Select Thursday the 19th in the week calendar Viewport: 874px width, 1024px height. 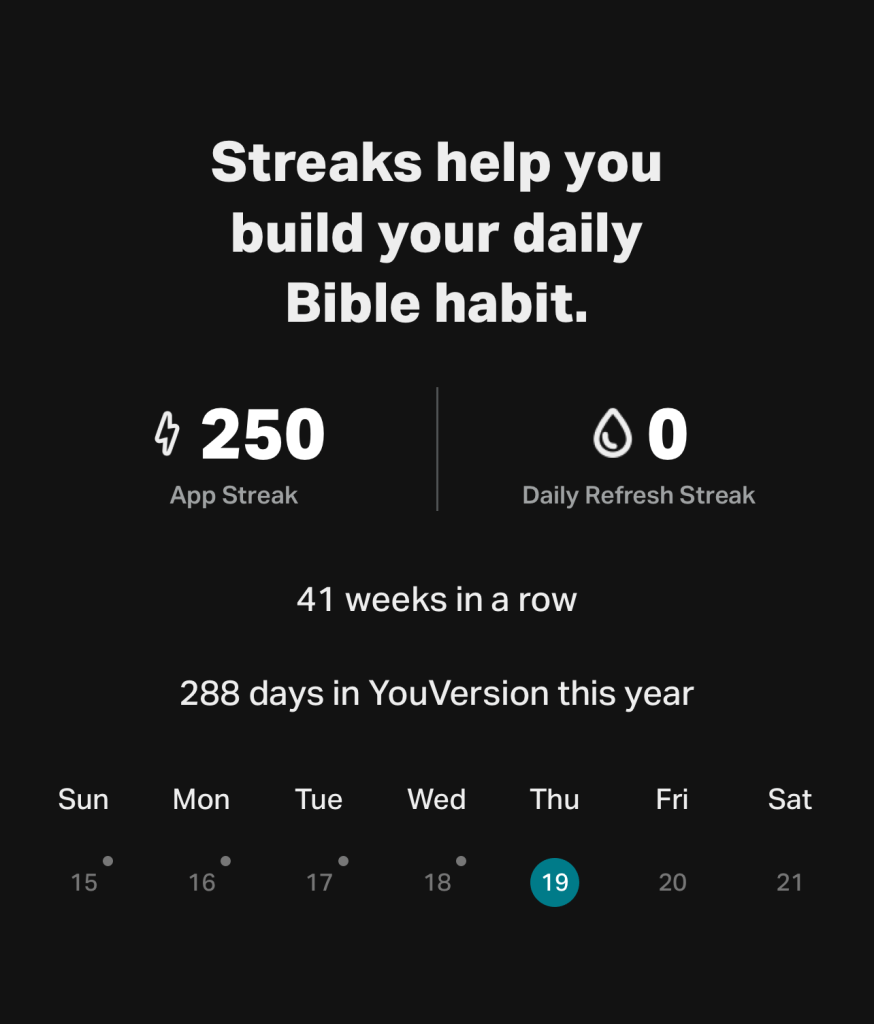pyautogui.click(x=554, y=882)
